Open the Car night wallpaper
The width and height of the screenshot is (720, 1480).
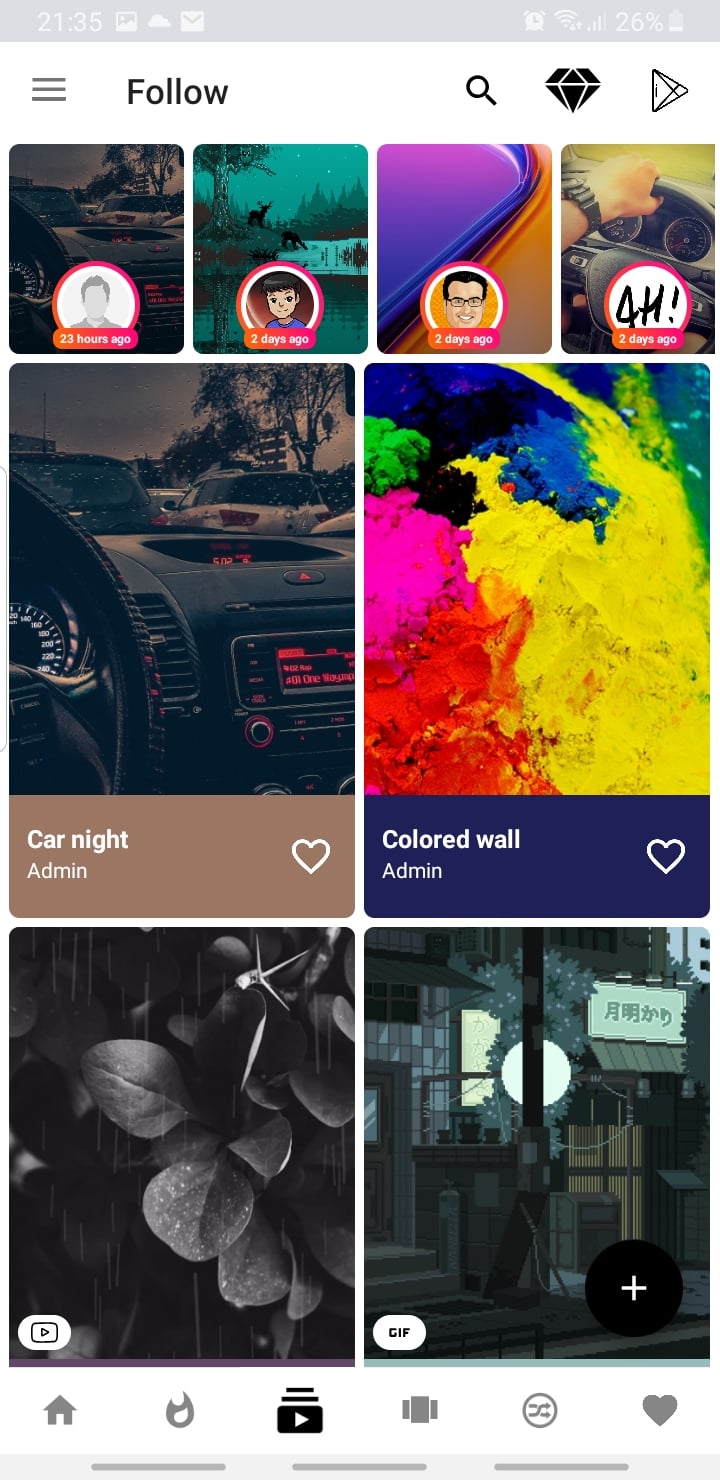click(182, 580)
